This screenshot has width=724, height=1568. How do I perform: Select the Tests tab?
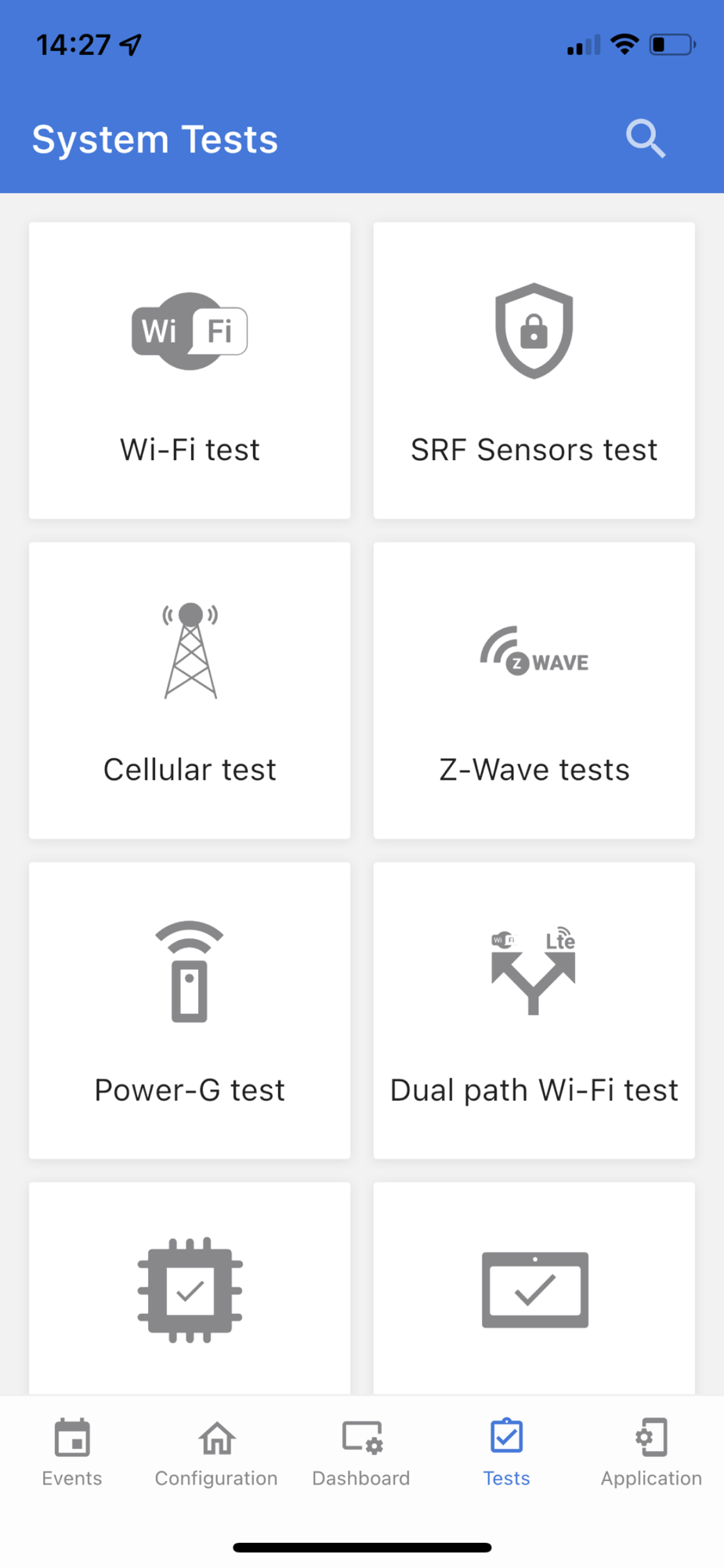[x=506, y=1453]
